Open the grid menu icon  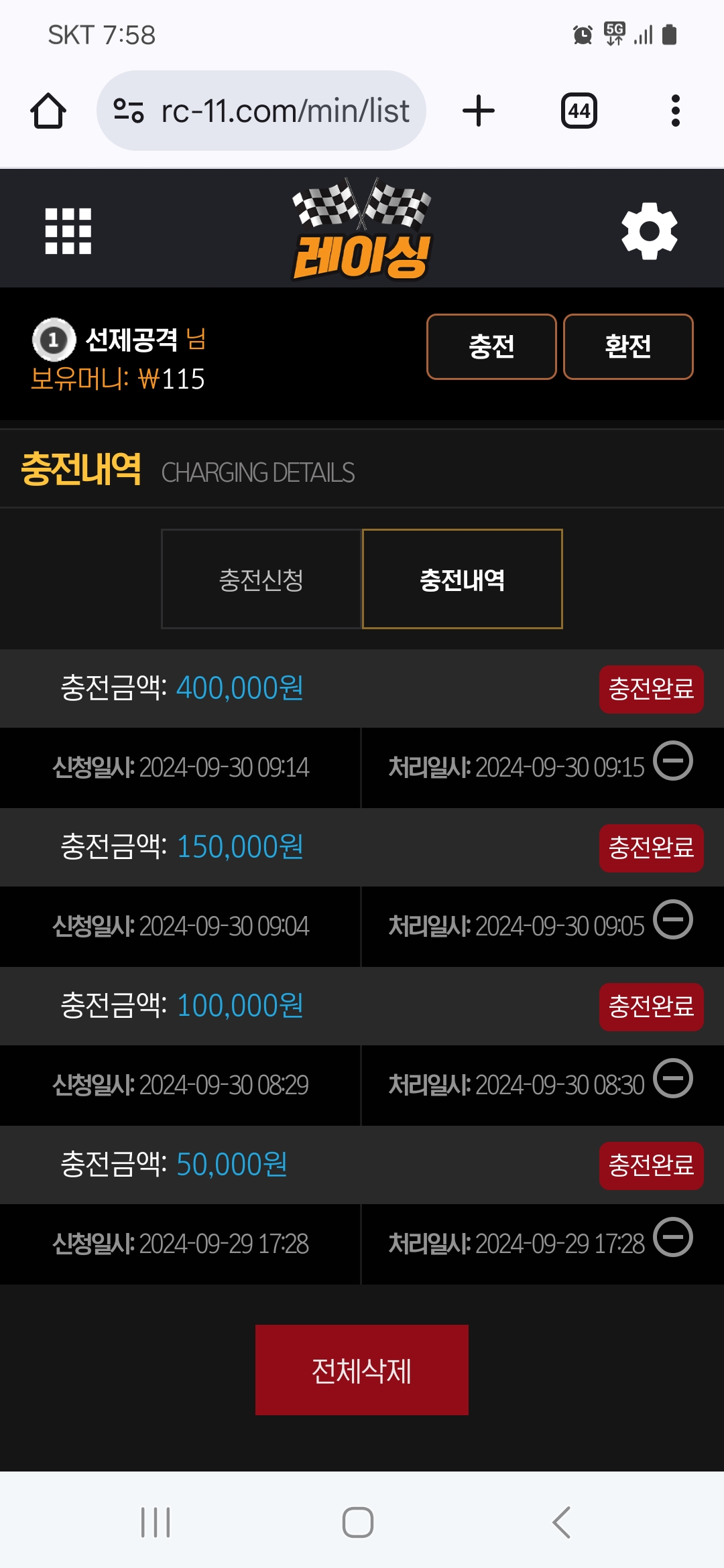tap(68, 231)
